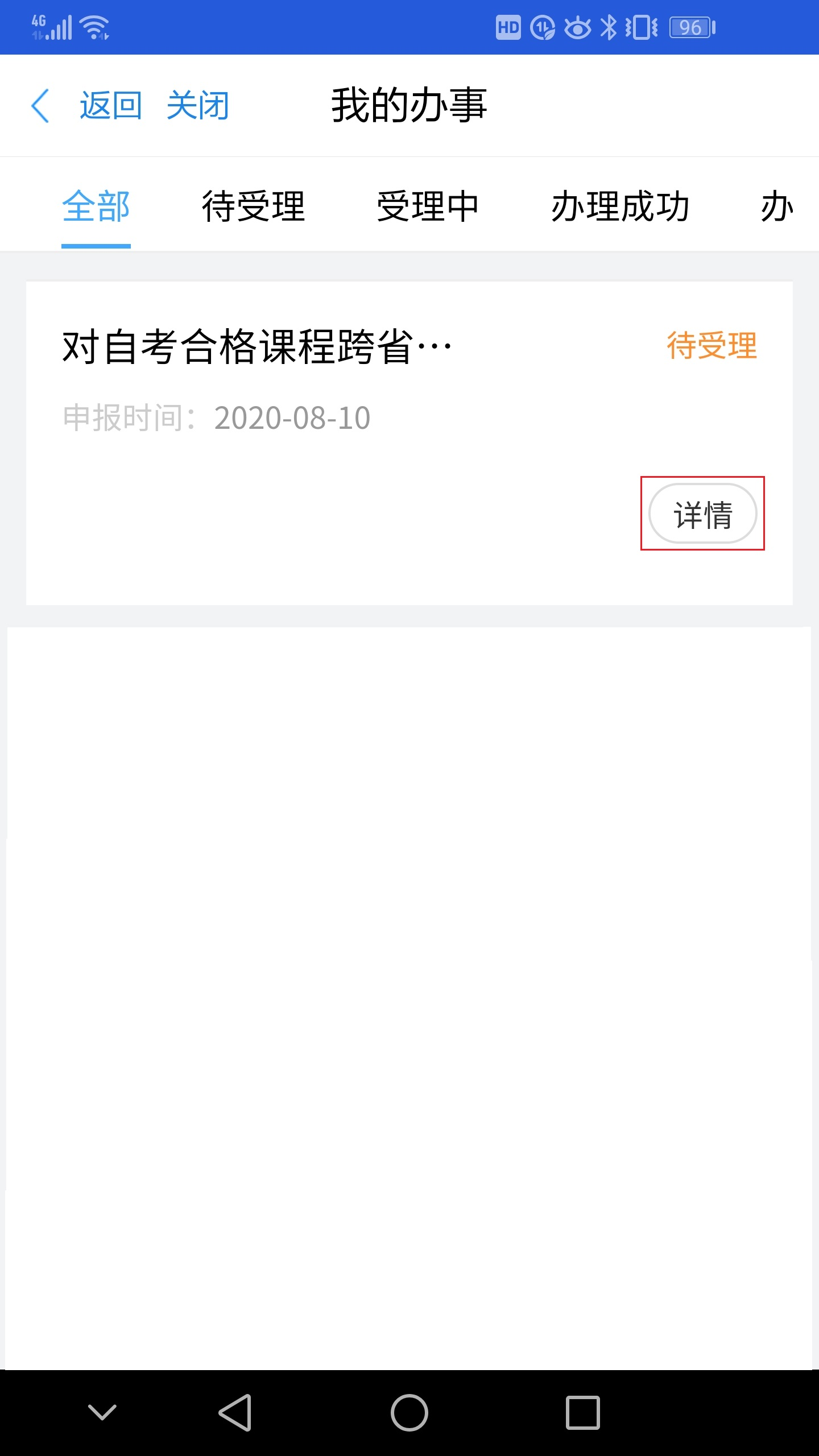Tap the 详情 button on the card
This screenshot has height=1456, width=819.
(703, 514)
